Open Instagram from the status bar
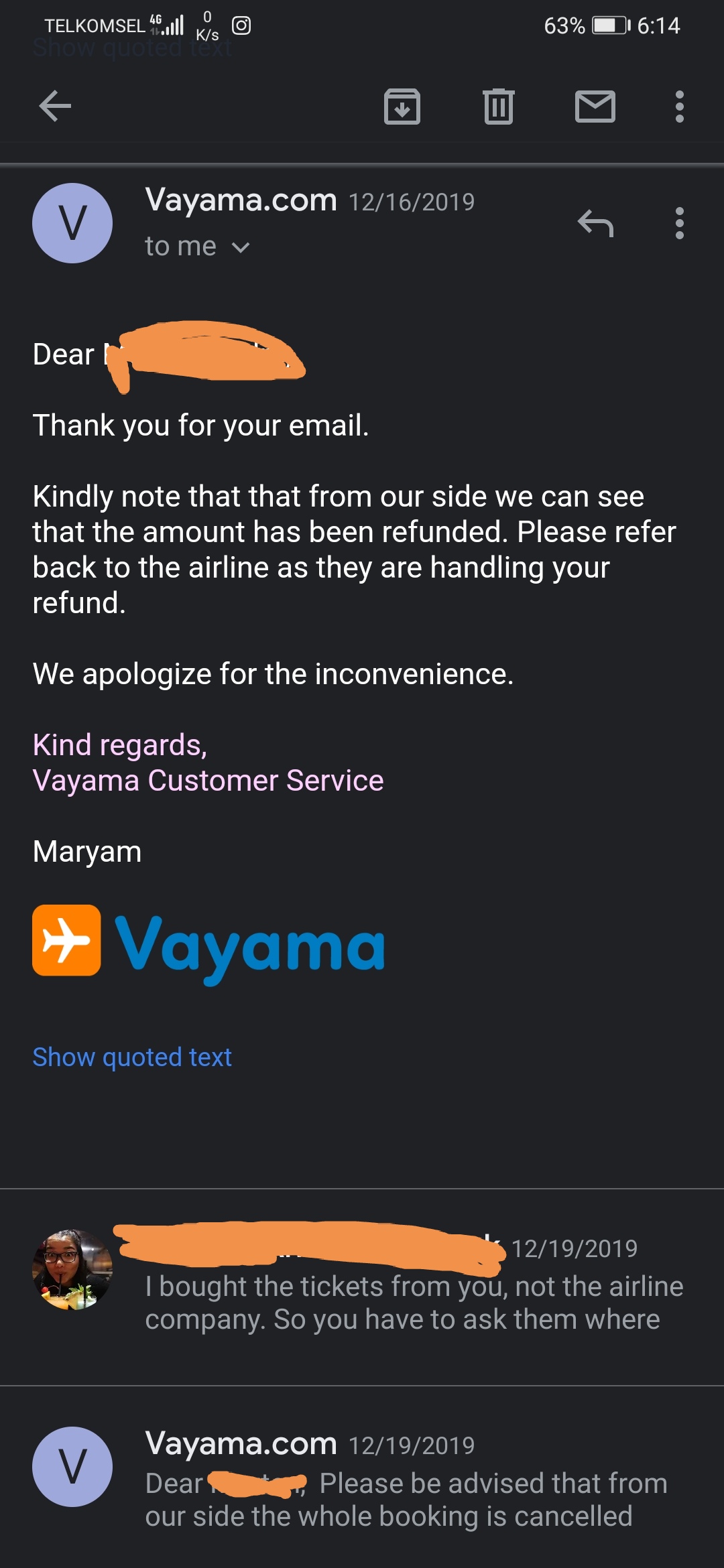This screenshot has height=1568, width=724. [243, 25]
